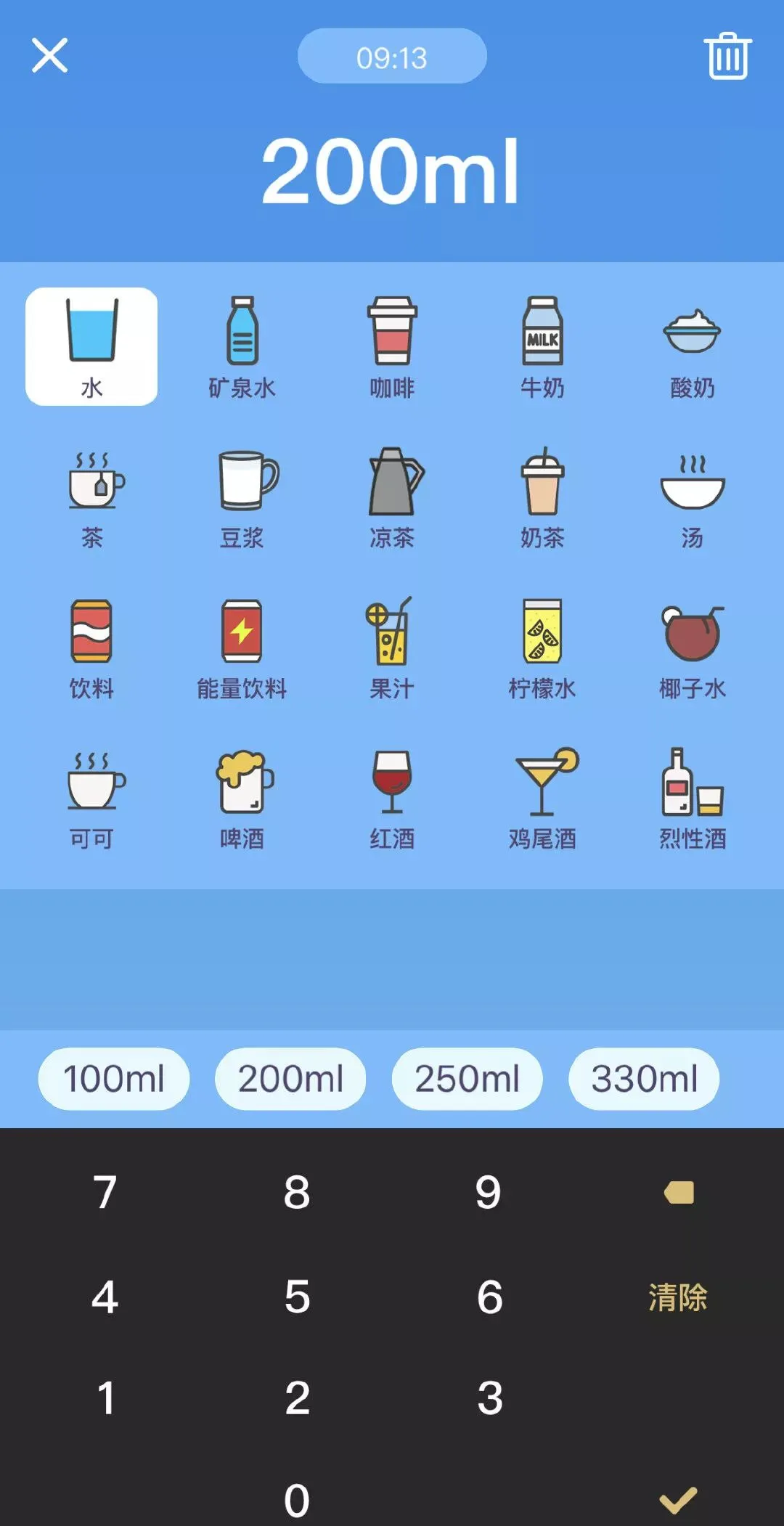Clear the amount with 清除
The image size is (784, 1526).
coord(678,1297)
